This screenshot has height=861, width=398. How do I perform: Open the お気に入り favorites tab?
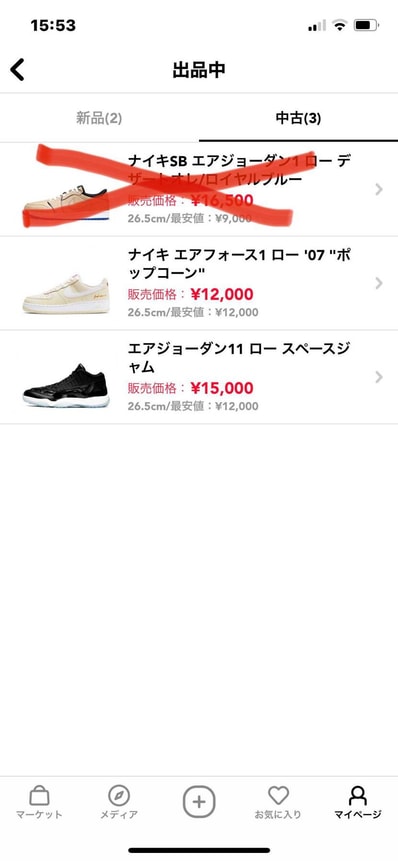point(278,802)
